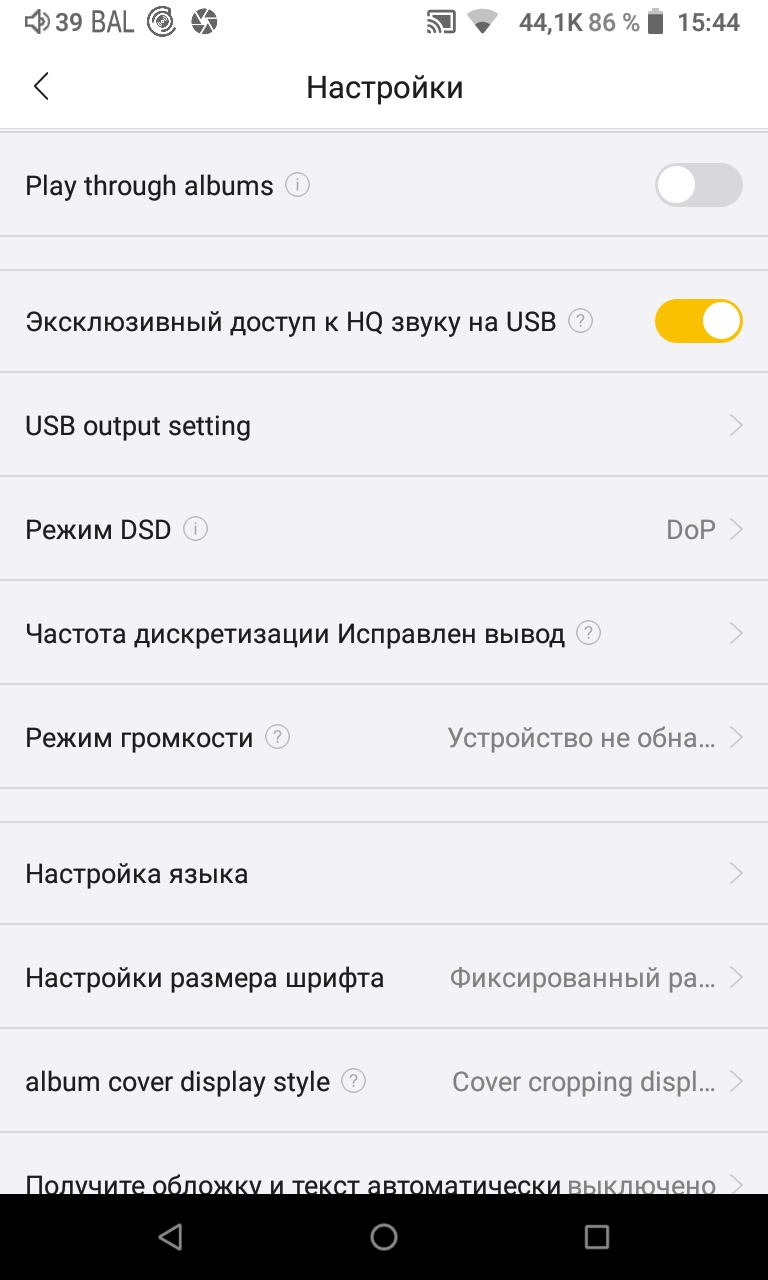Viewport: 768px width, 1280px height.
Task: Tap help icon beside album cover display style
Action: point(353,1081)
